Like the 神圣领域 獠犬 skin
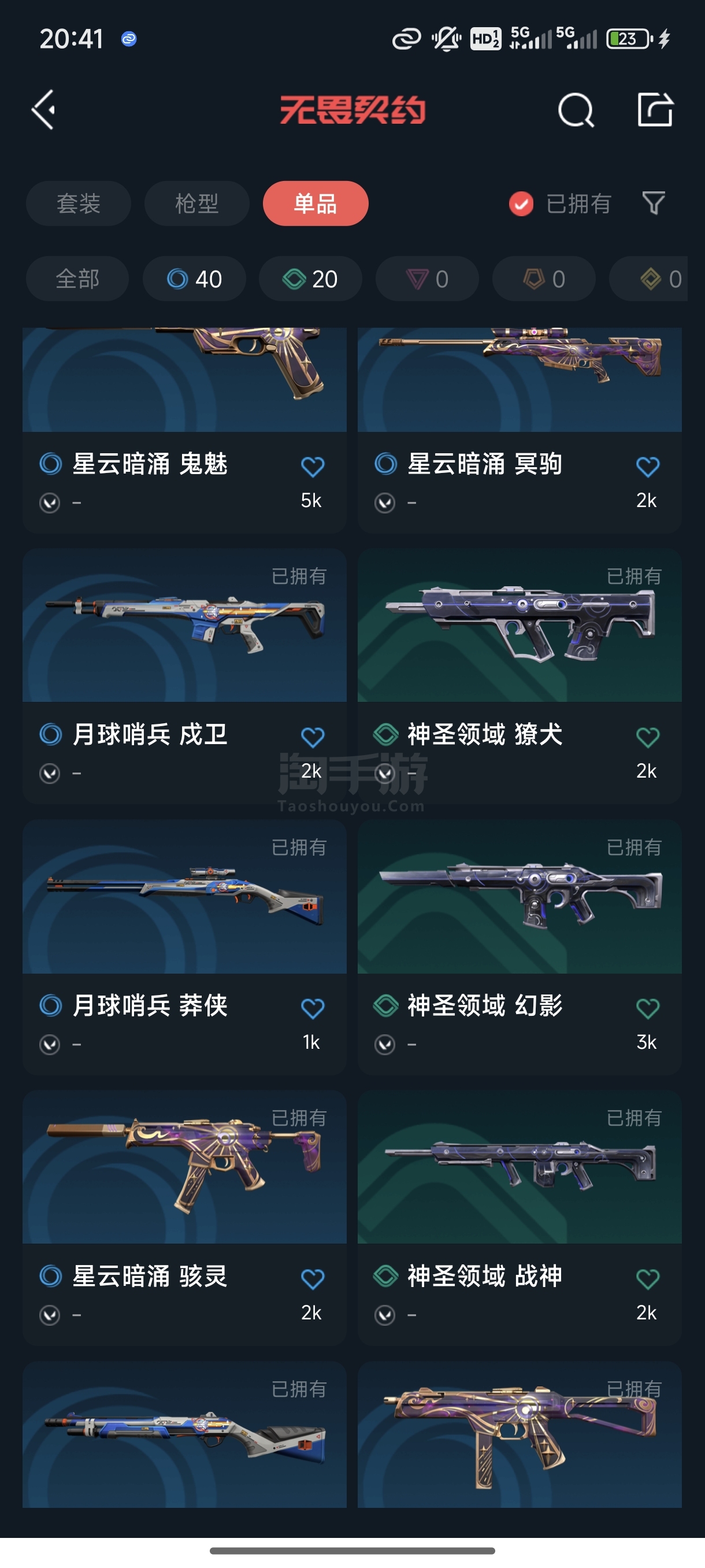 pos(647,738)
